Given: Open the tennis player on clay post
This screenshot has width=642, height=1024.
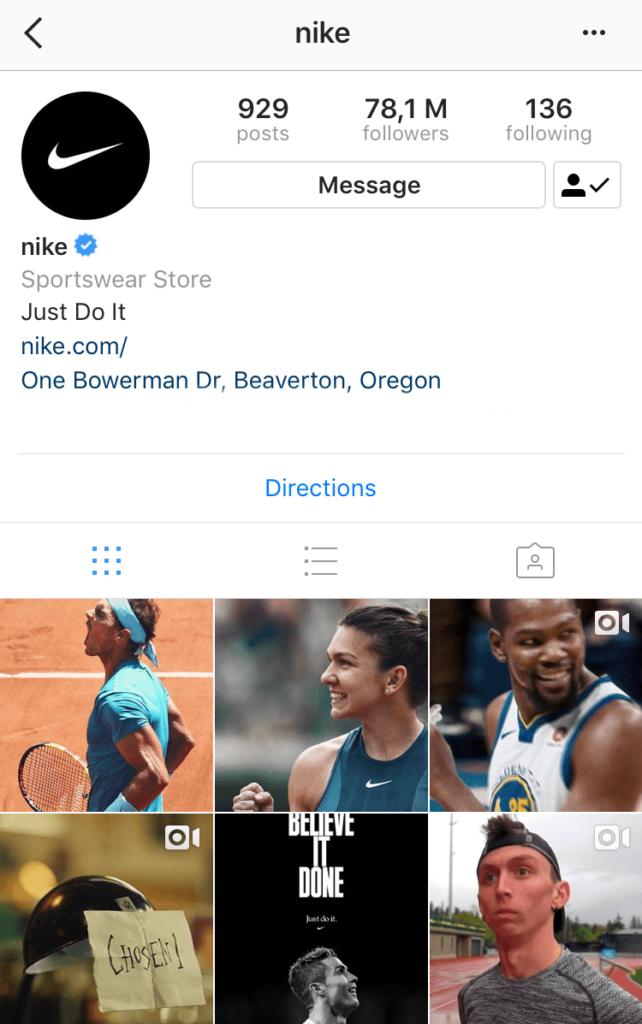Looking at the screenshot, I should coord(106,705).
